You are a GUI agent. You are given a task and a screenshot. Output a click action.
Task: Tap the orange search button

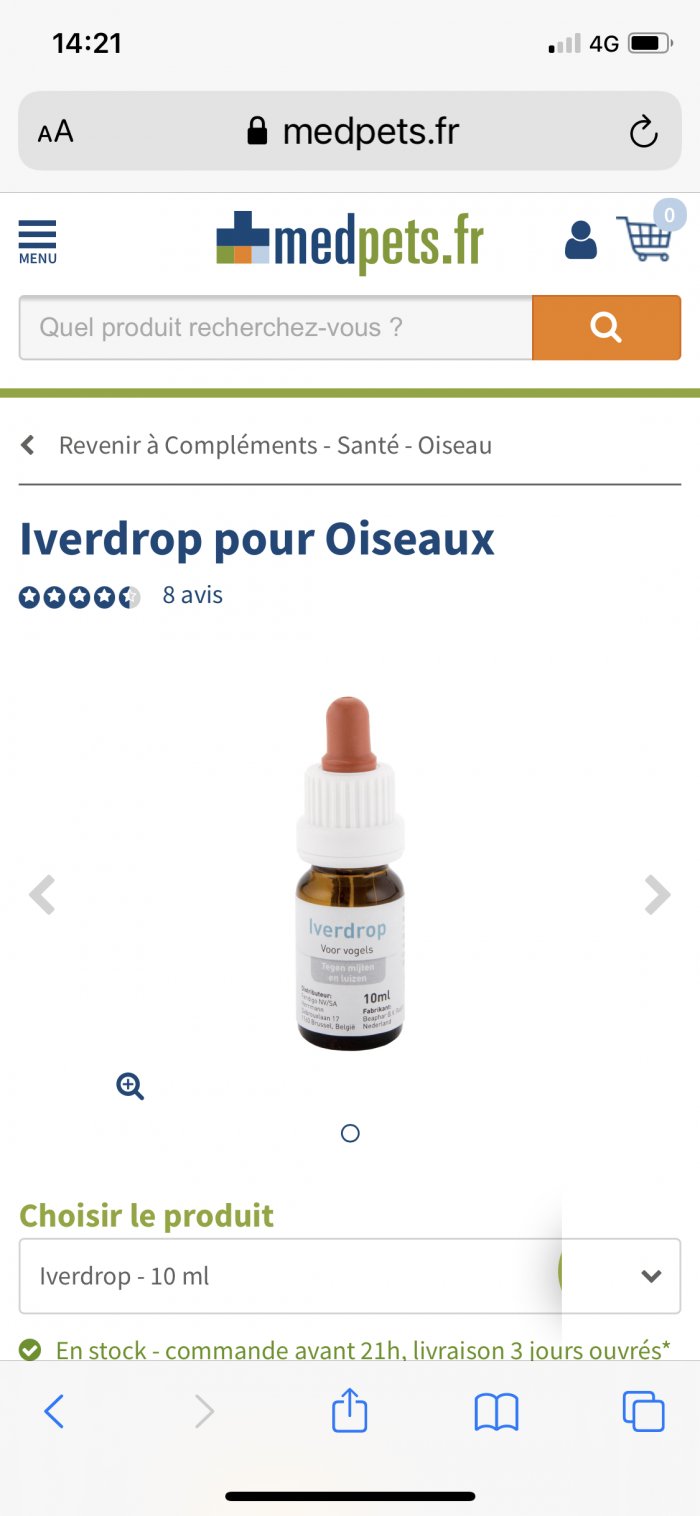pyautogui.click(x=607, y=327)
